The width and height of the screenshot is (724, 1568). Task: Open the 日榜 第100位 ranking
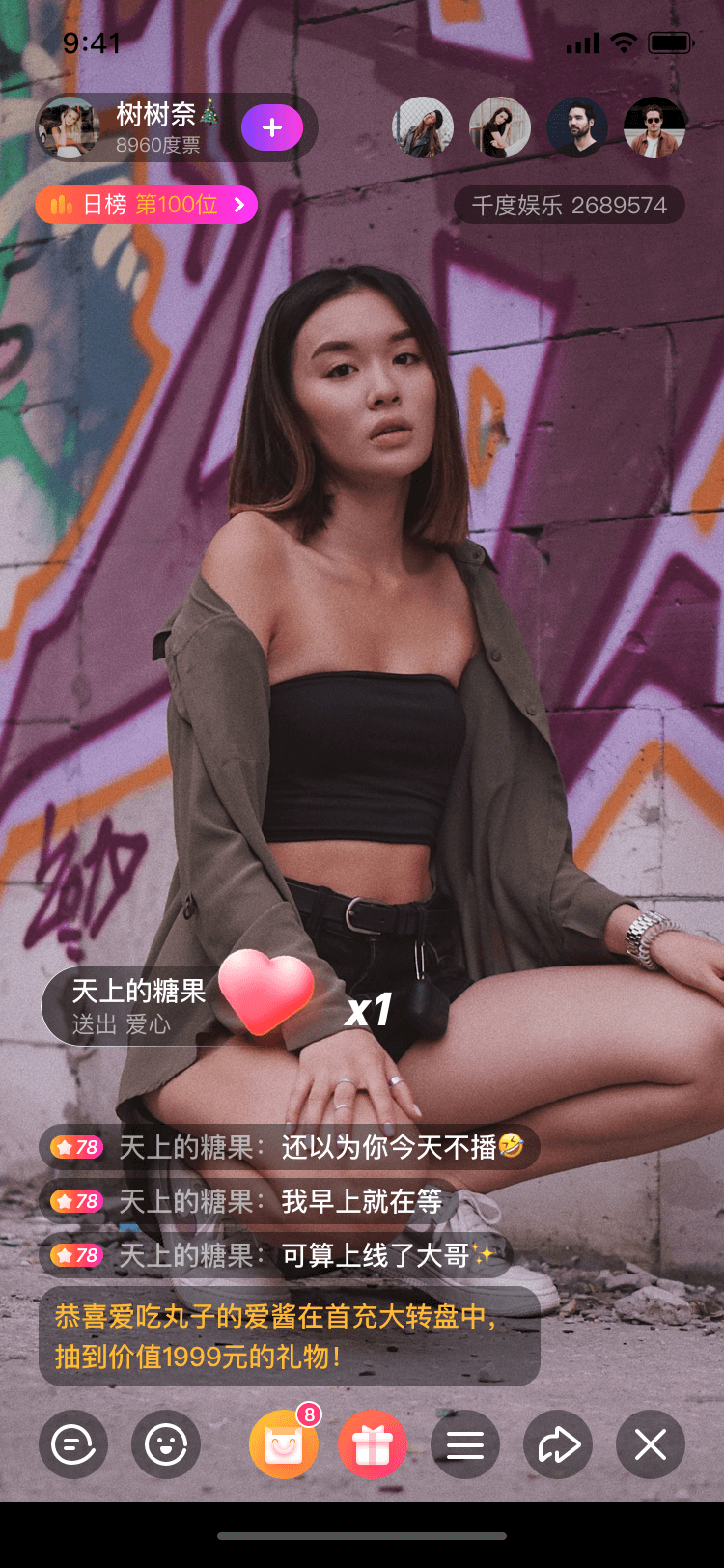[x=147, y=205]
